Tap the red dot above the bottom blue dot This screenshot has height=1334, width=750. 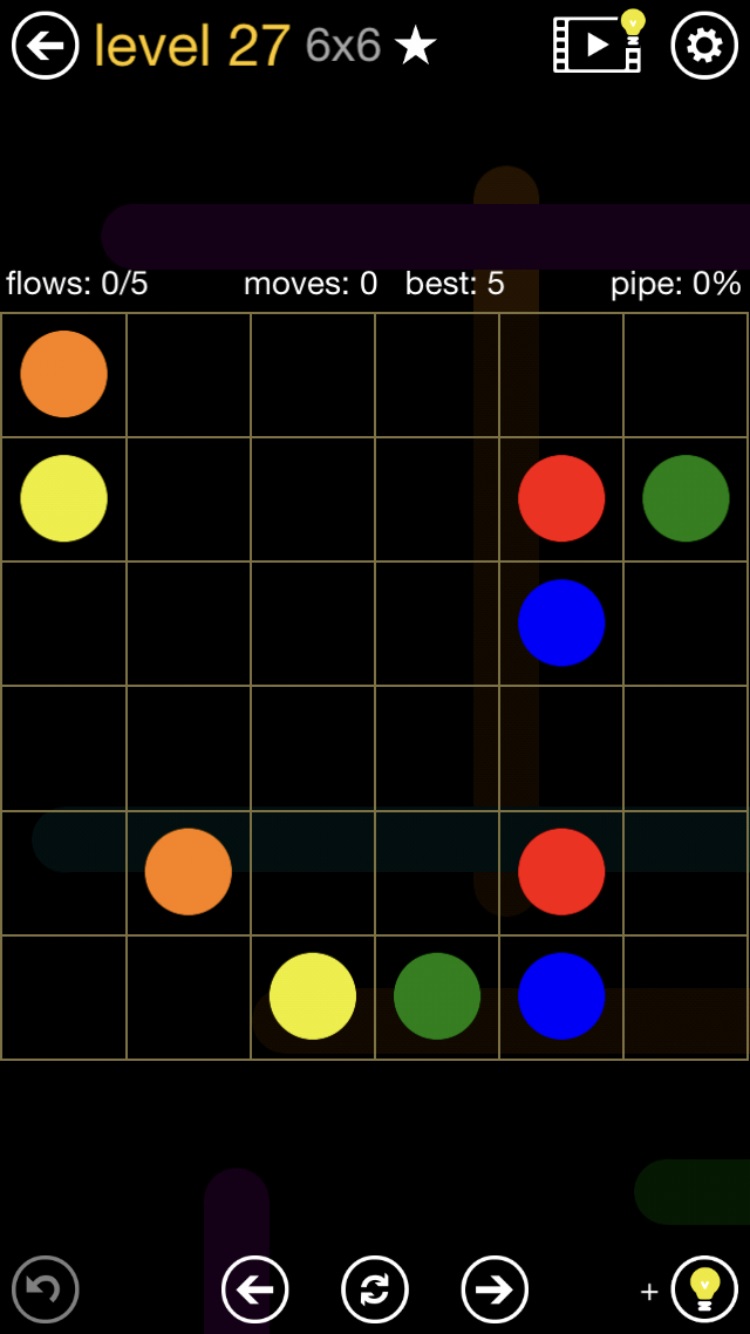pyautogui.click(x=561, y=871)
